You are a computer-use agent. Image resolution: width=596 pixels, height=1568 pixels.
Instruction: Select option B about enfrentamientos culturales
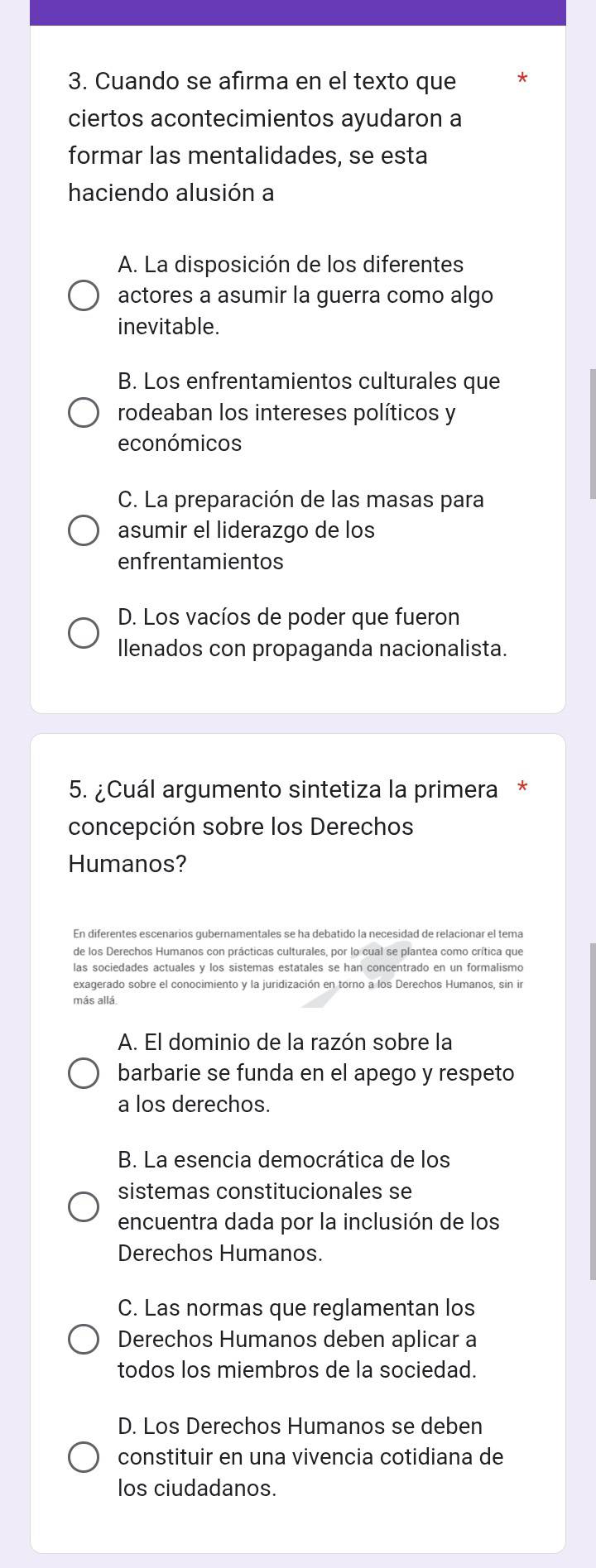[x=84, y=413]
